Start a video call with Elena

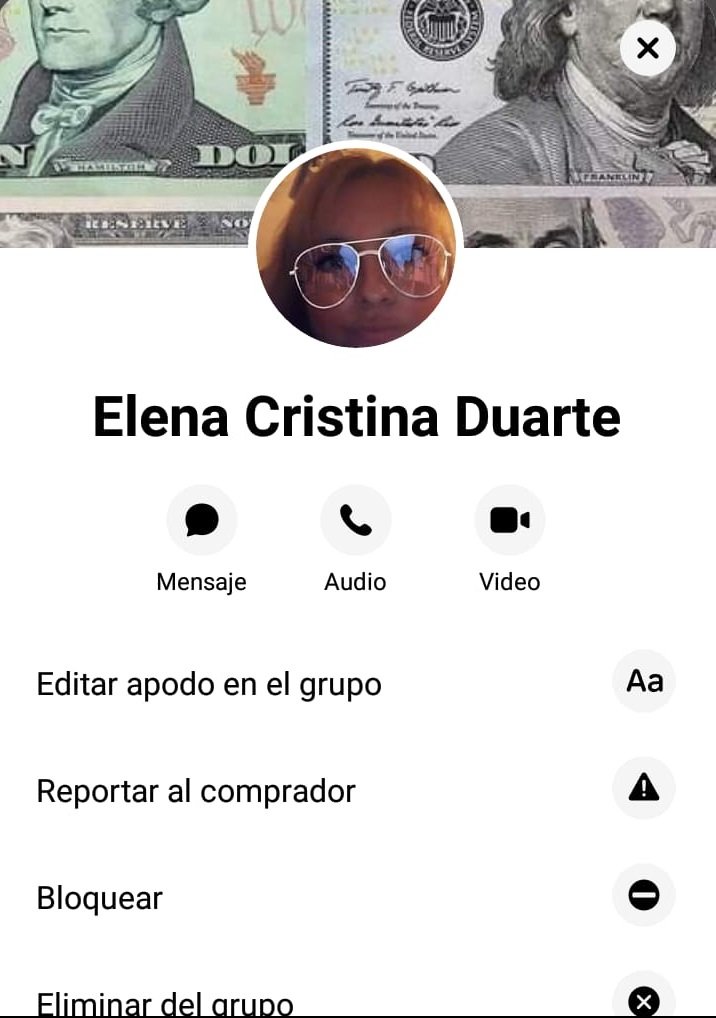coord(509,521)
